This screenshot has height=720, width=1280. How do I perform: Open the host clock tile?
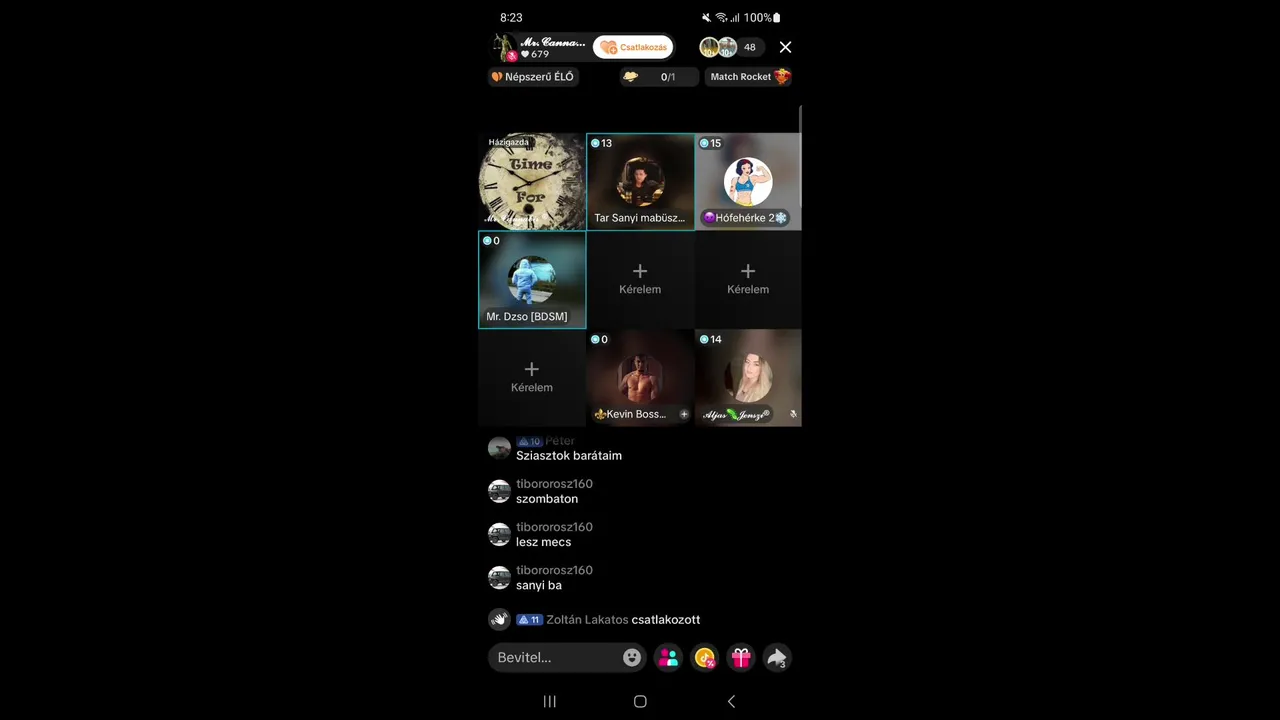(x=532, y=182)
